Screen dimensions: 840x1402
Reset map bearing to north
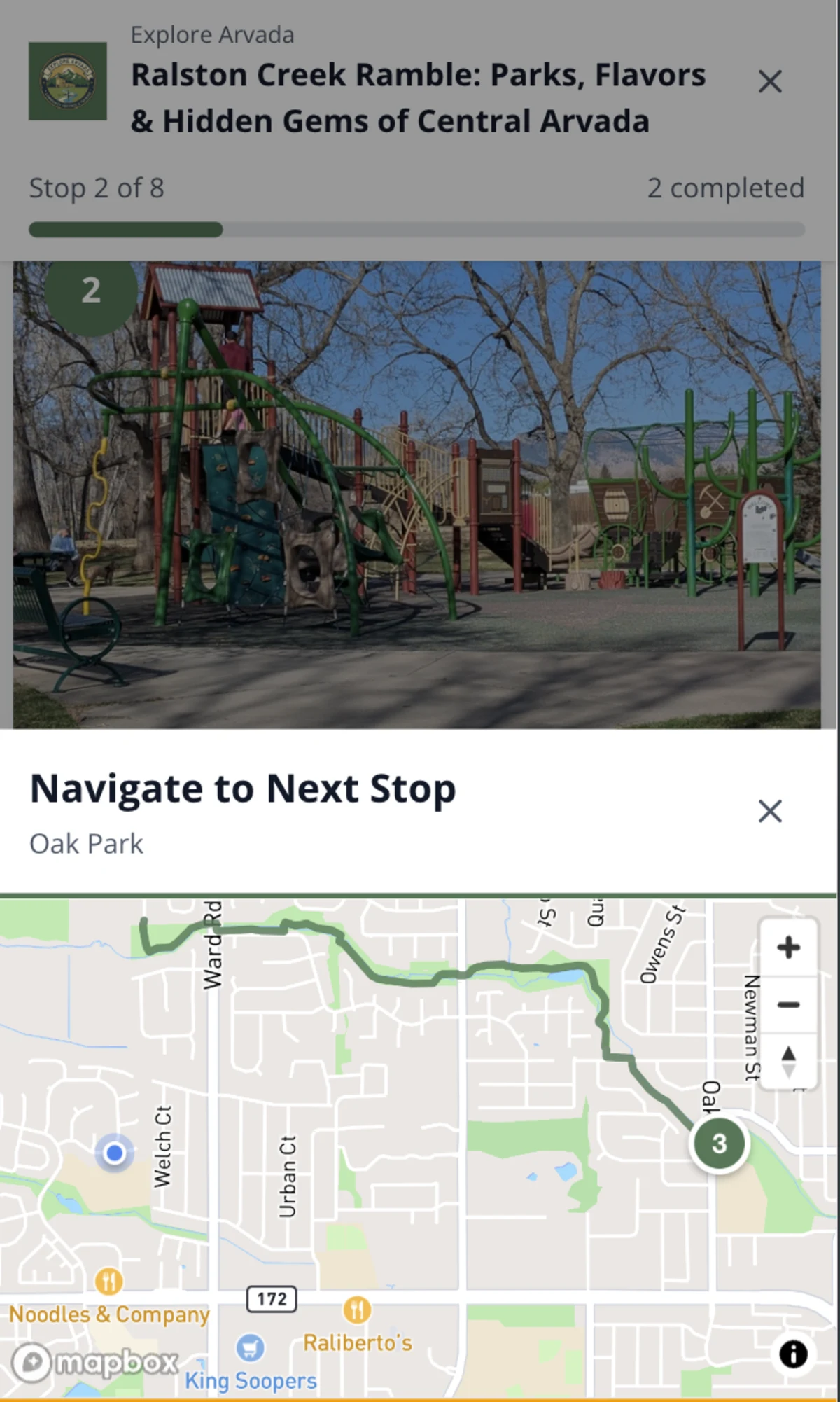click(788, 1061)
